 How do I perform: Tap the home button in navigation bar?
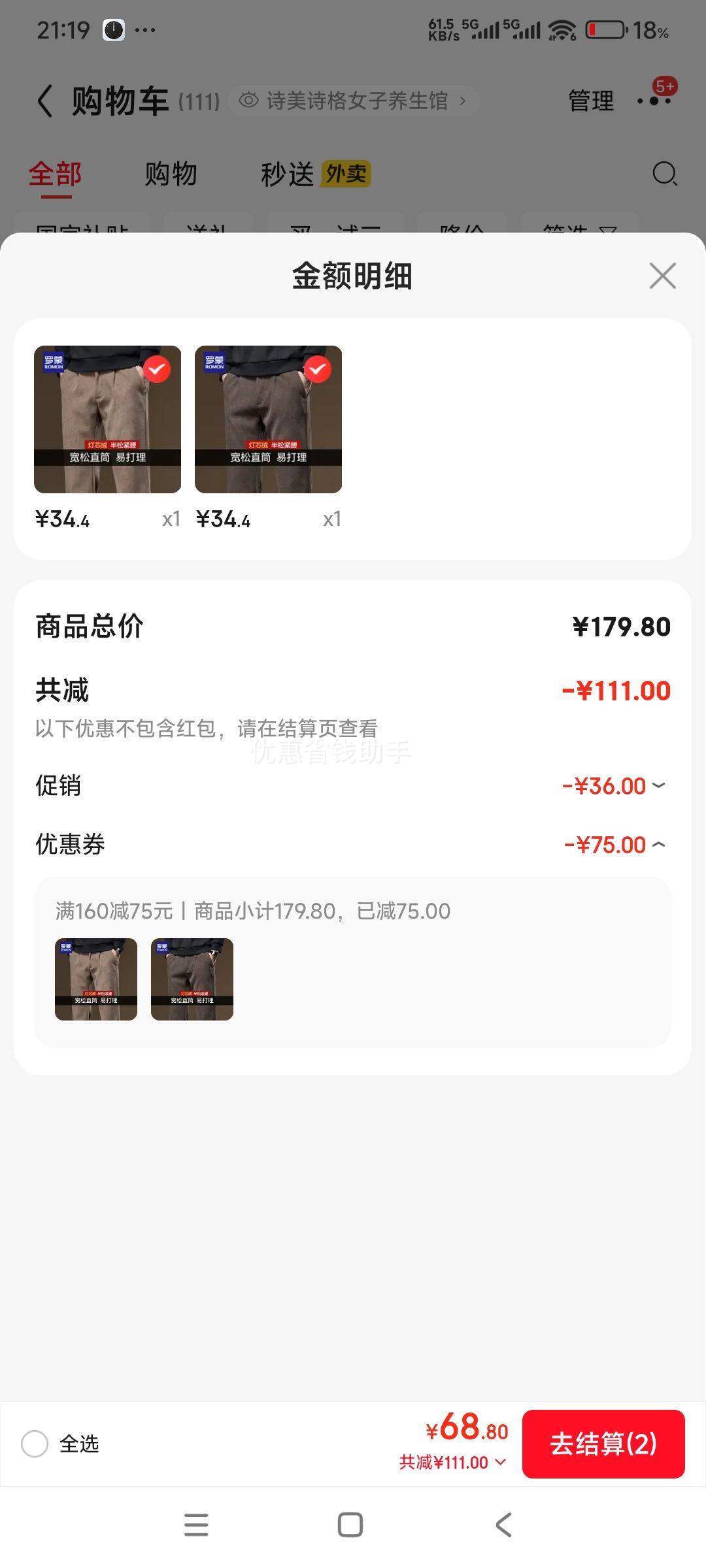pyautogui.click(x=350, y=1525)
